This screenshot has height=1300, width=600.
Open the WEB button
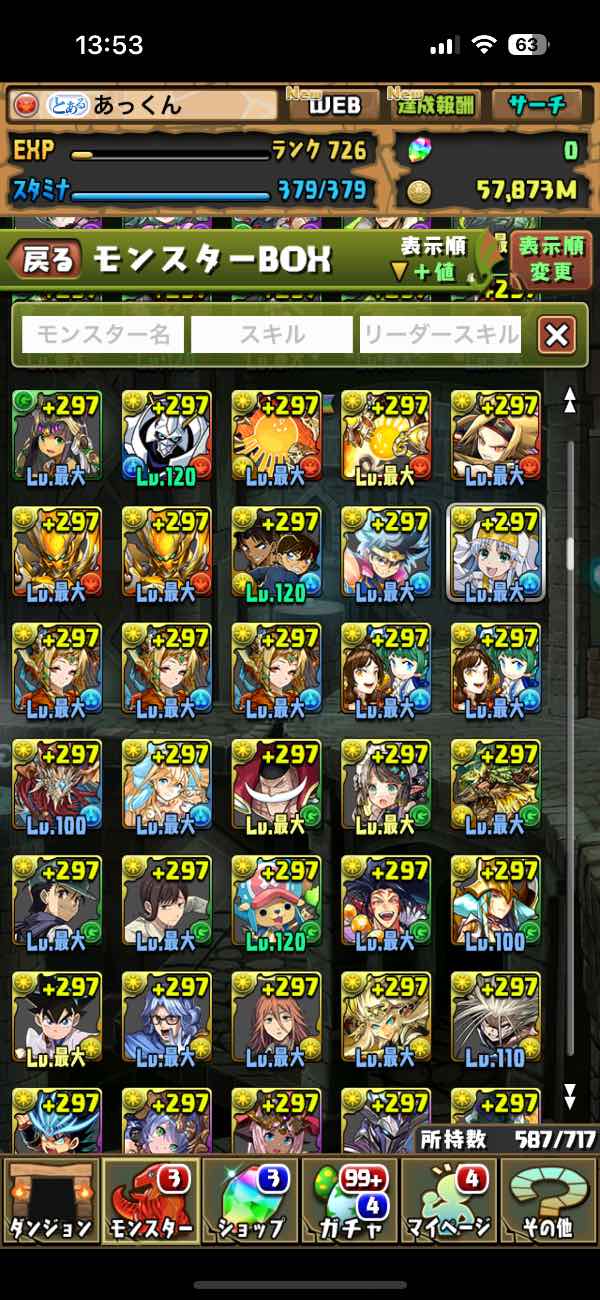click(333, 105)
